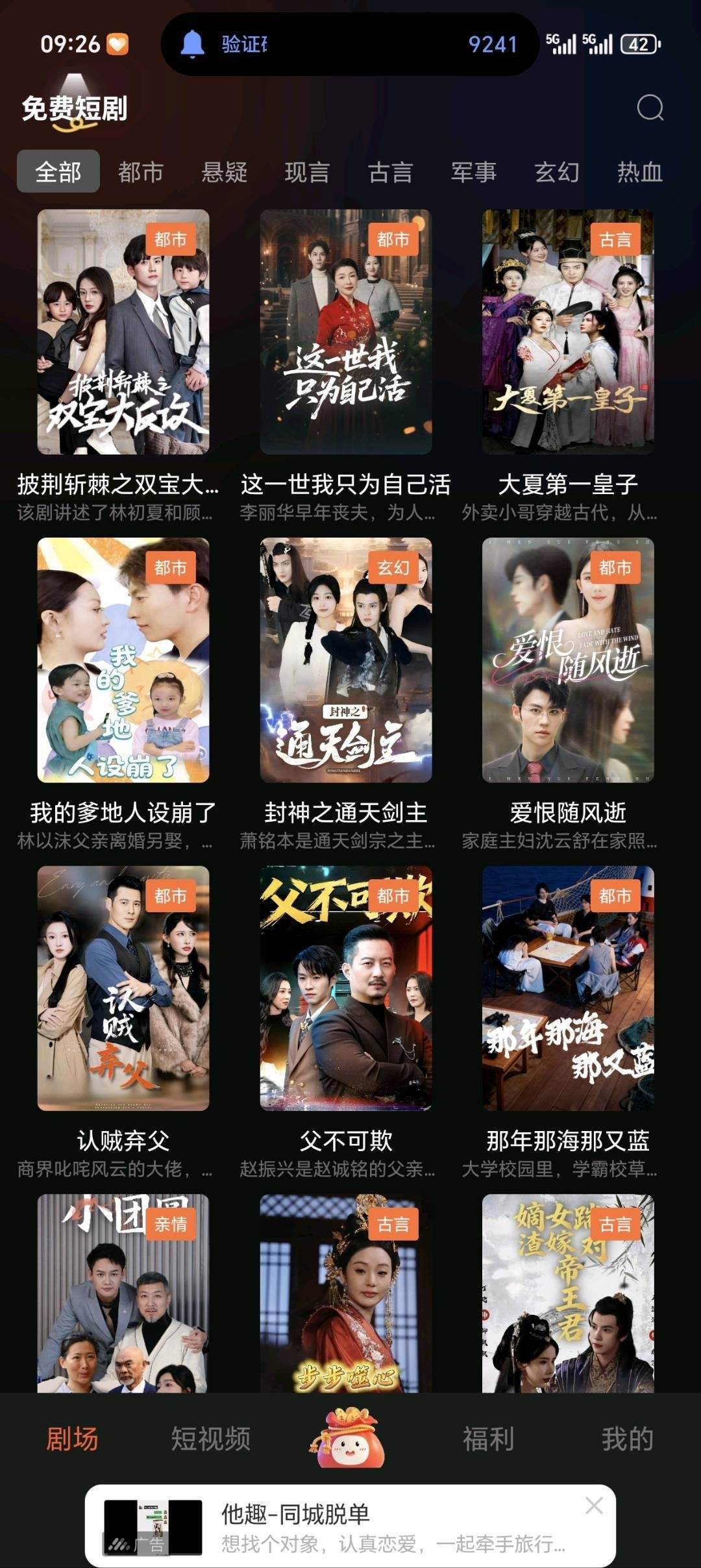701x1568 pixels.
Task: Dismiss the 他趣 ad banner
Action: click(594, 1506)
